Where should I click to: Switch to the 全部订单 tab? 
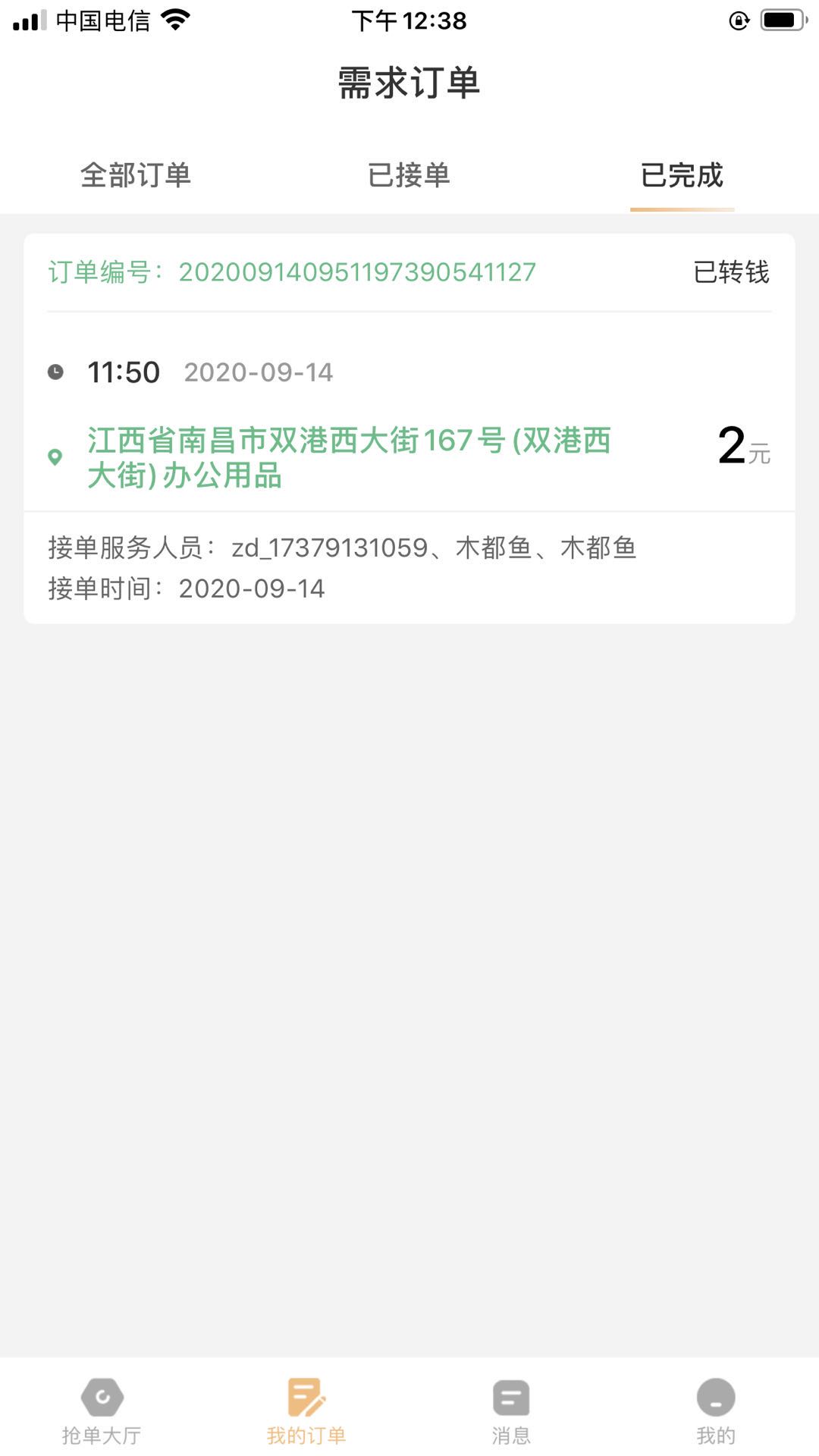[x=136, y=175]
